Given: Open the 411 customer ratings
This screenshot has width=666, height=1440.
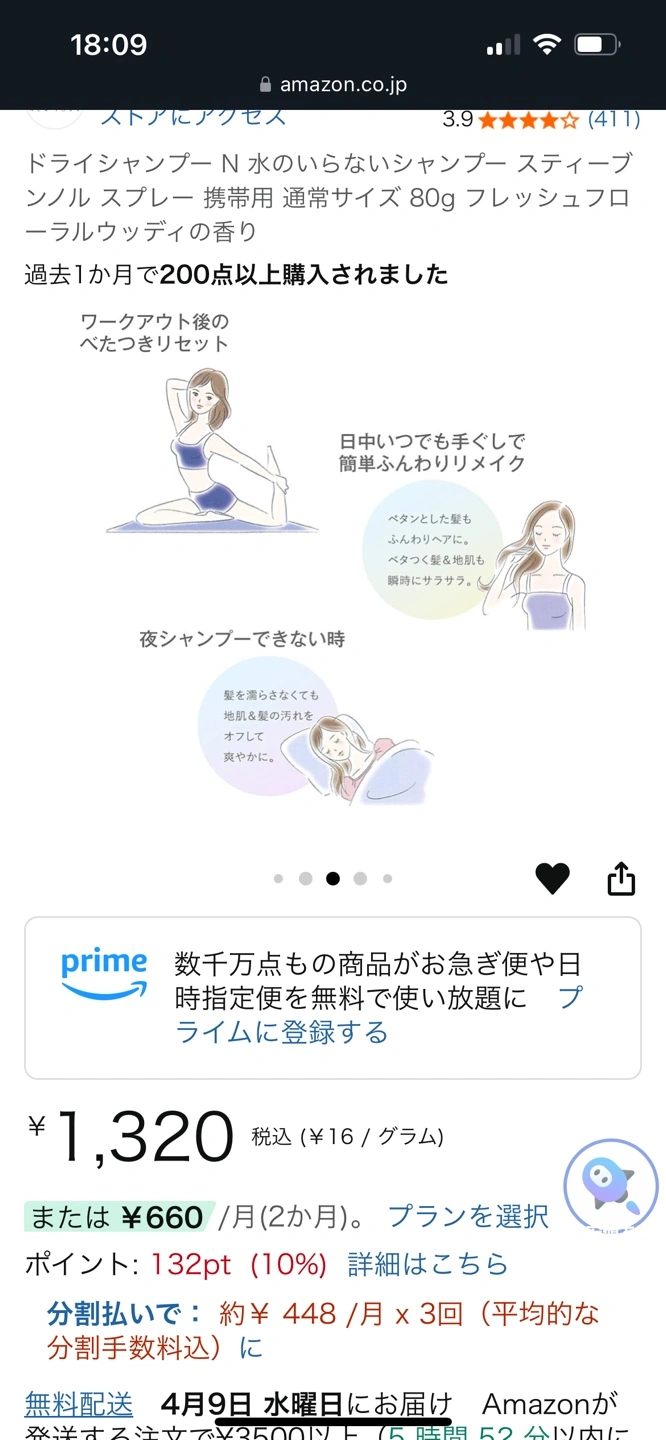Looking at the screenshot, I should coord(614,119).
